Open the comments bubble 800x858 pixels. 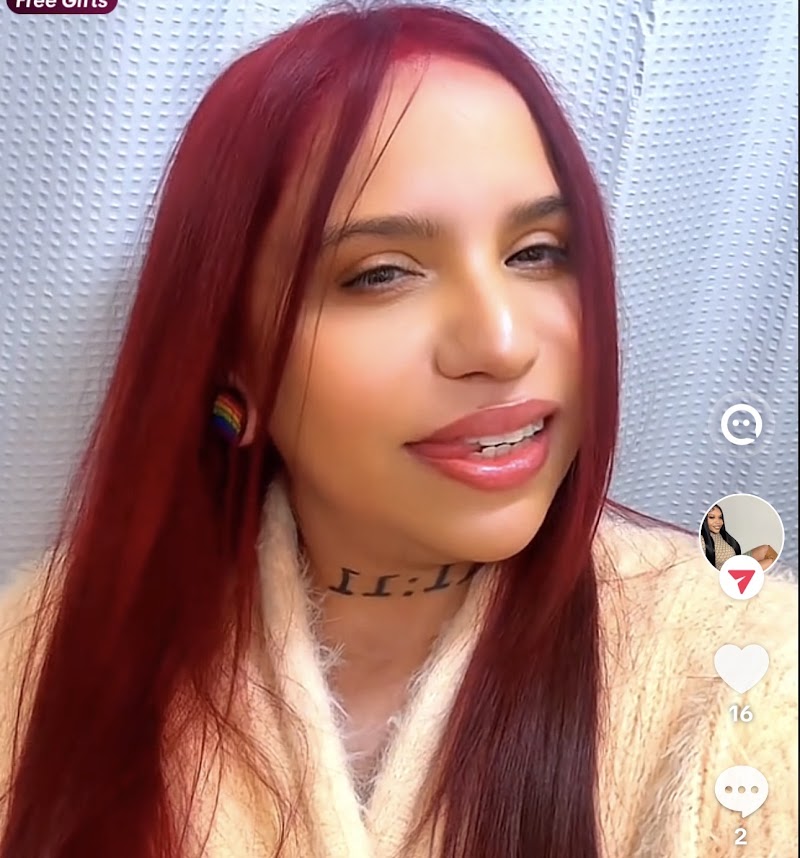(741, 792)
